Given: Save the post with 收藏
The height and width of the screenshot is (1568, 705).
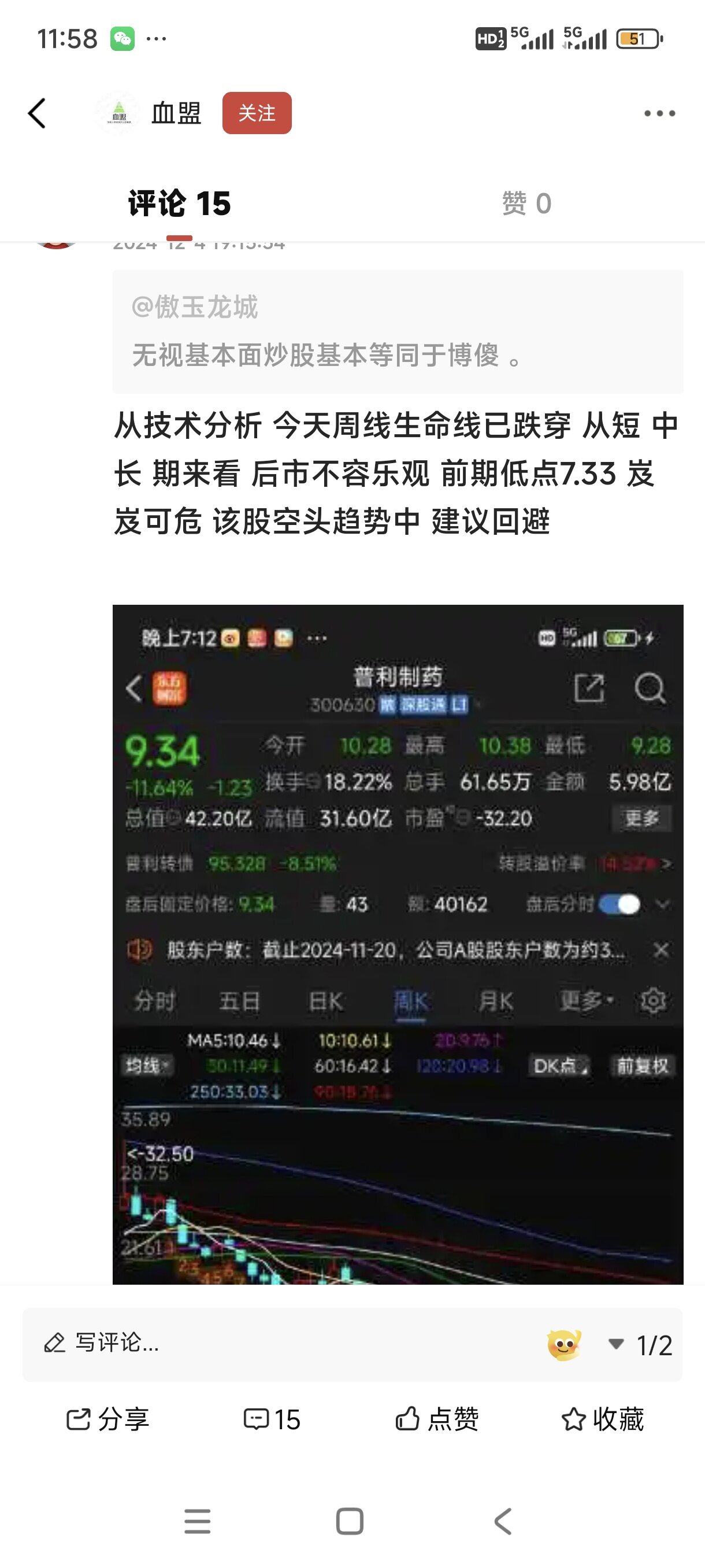Looking at the screenshot, I should pyautogui.click(x=602, y=1419).
